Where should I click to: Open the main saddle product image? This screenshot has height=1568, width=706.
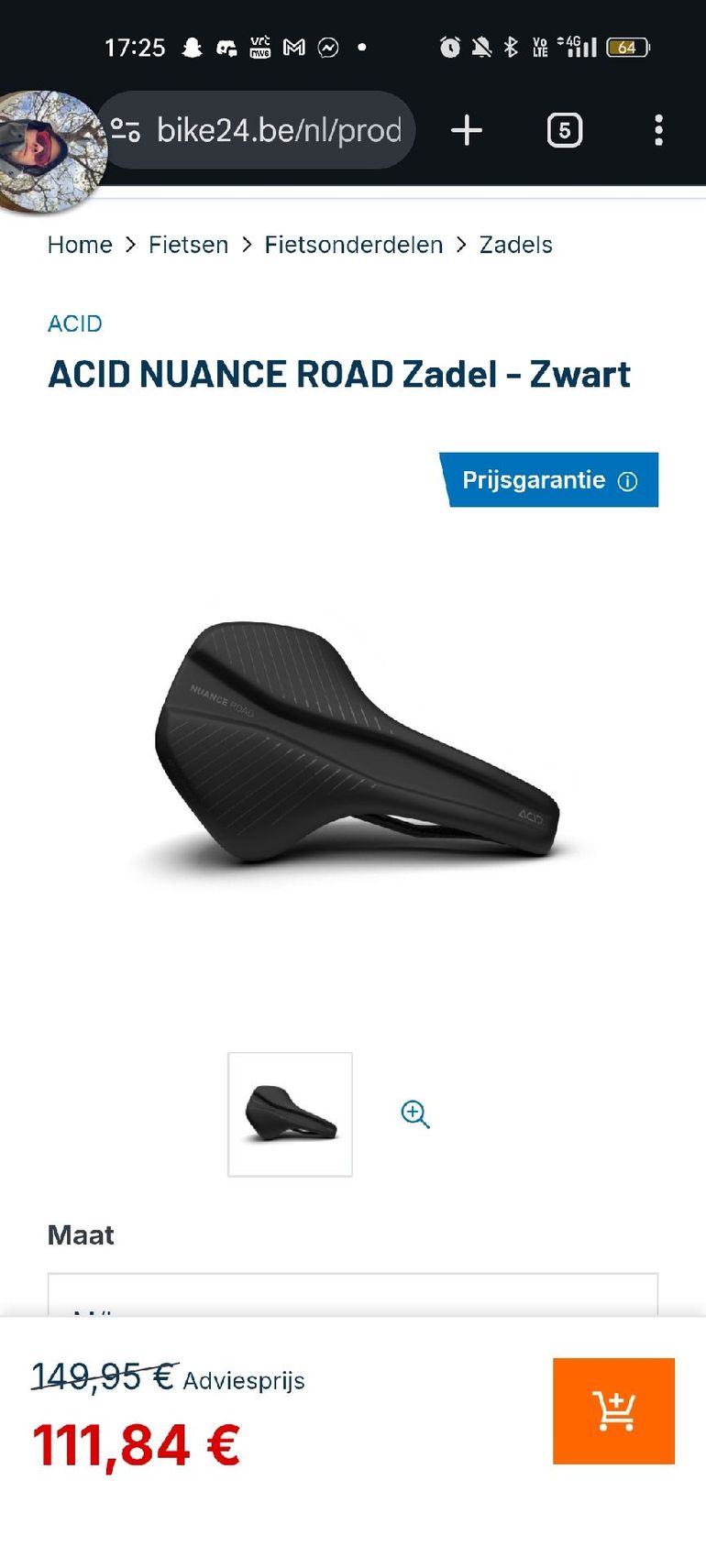point(353,742)
